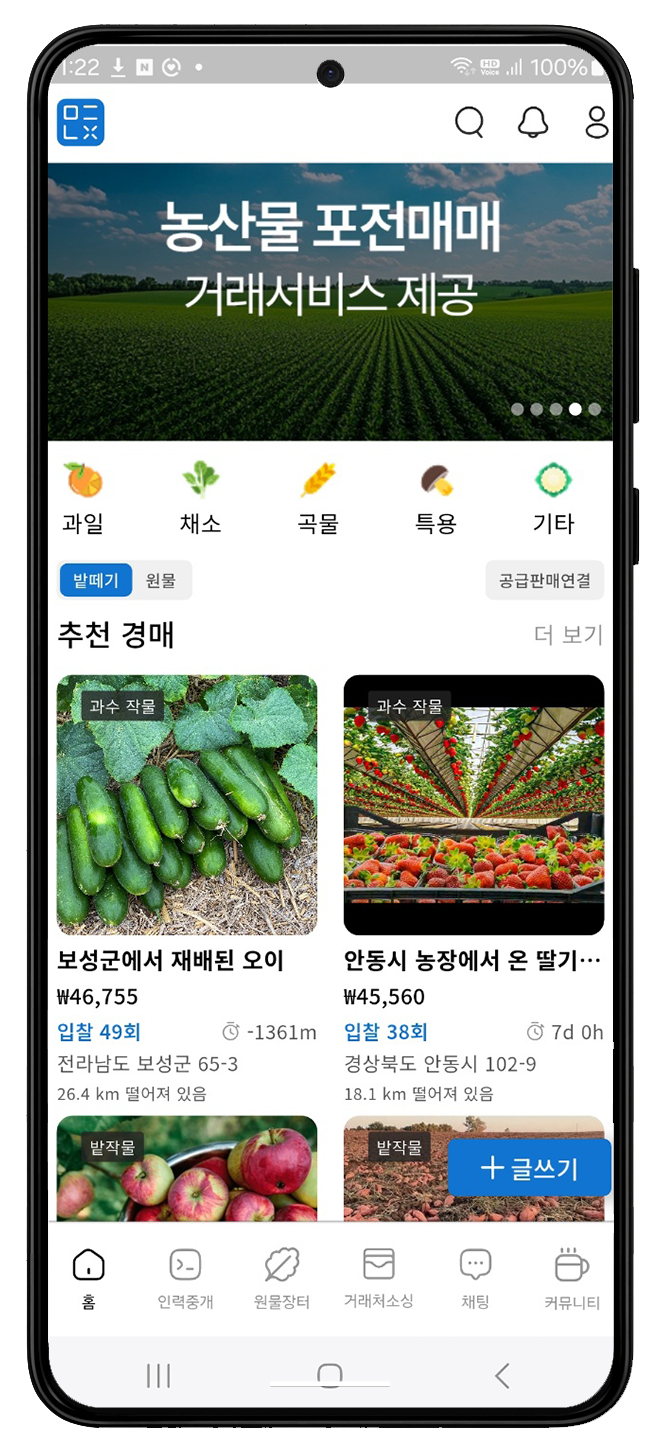Tap the 공급판매연결 button
662x1449 pixels.
click(x=544, y=580)
